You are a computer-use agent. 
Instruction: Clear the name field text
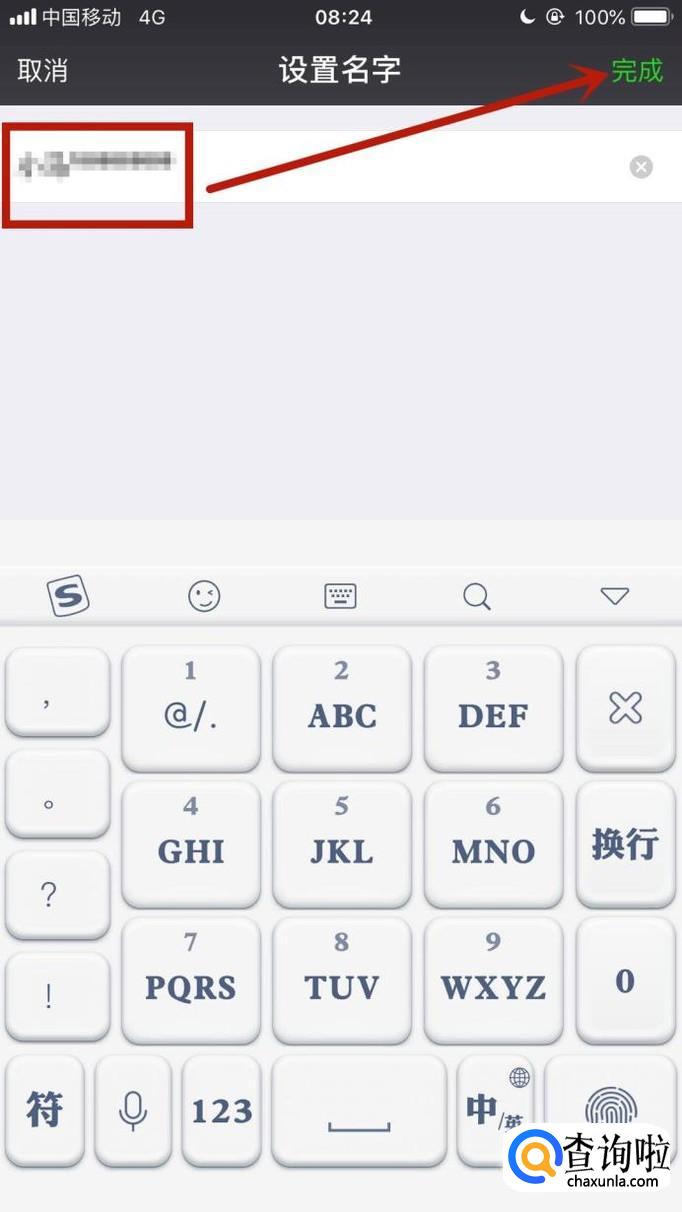641,167
